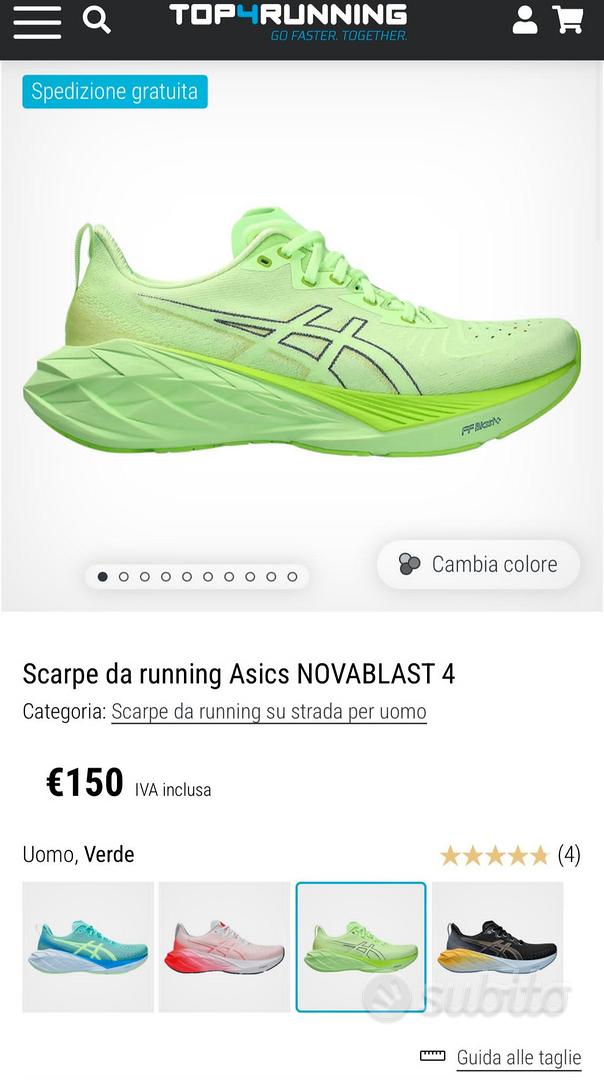Open the user account icon
The height and width of the screenshot is (1080, 604).
coord(525,20)
